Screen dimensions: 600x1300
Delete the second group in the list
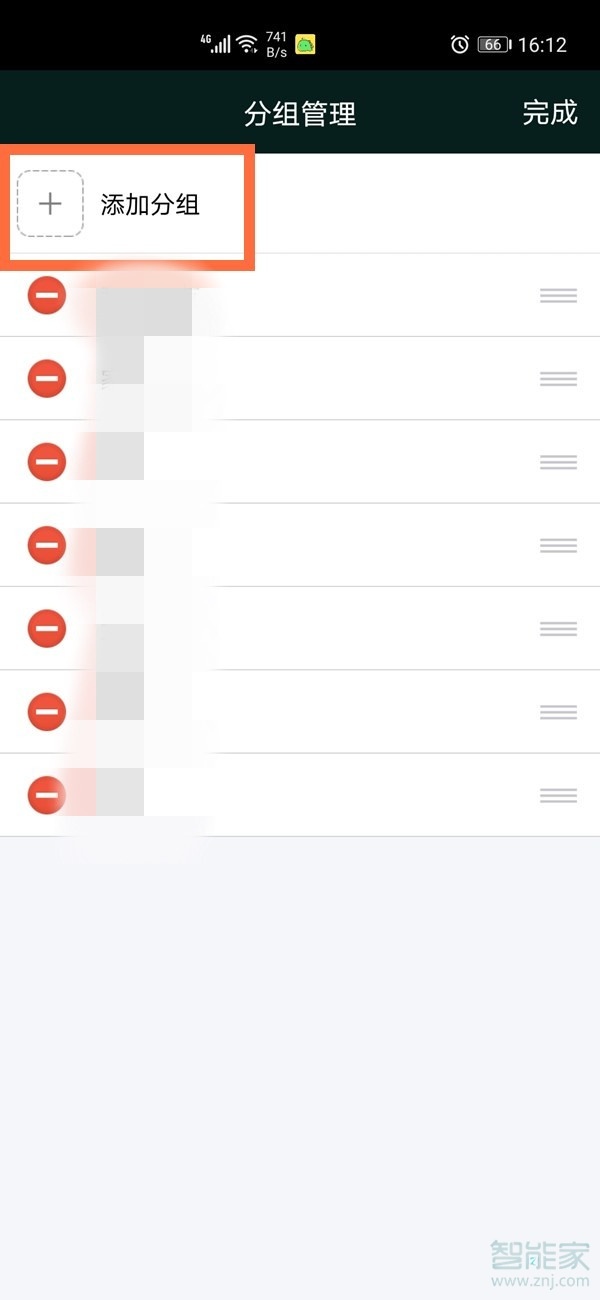click(46, 379)
